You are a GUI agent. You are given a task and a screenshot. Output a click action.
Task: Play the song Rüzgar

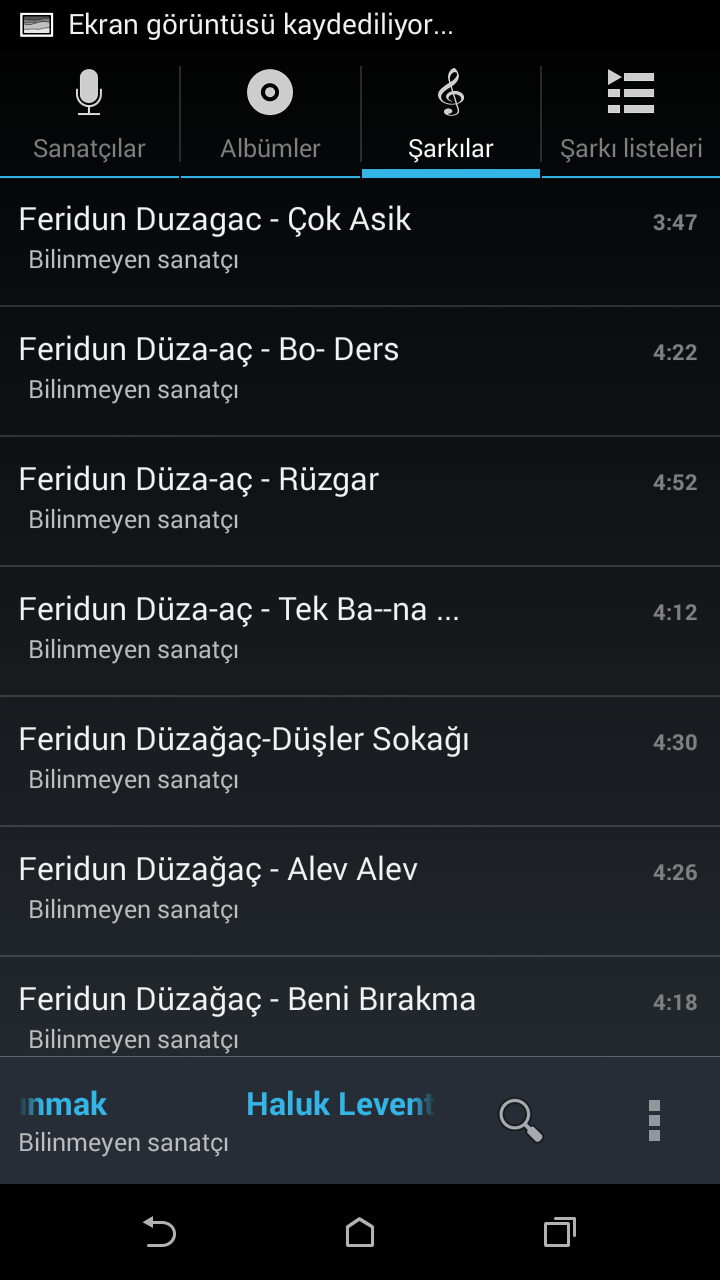pos(360,500)
